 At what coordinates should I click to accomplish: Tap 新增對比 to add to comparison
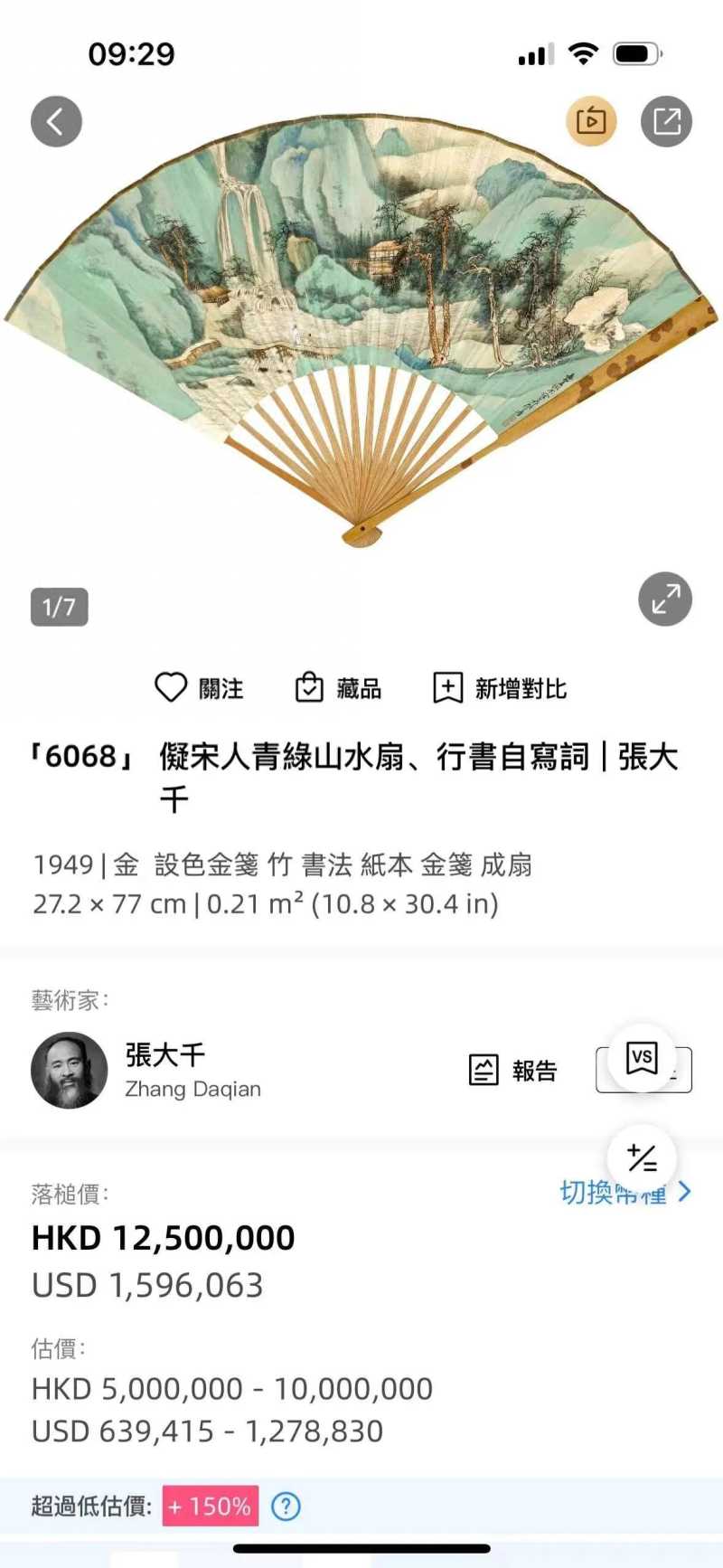[x=500, y=688]
